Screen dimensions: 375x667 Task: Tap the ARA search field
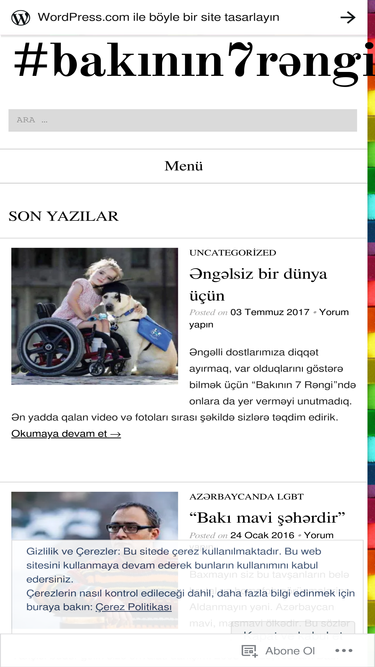tap(183, 120)
